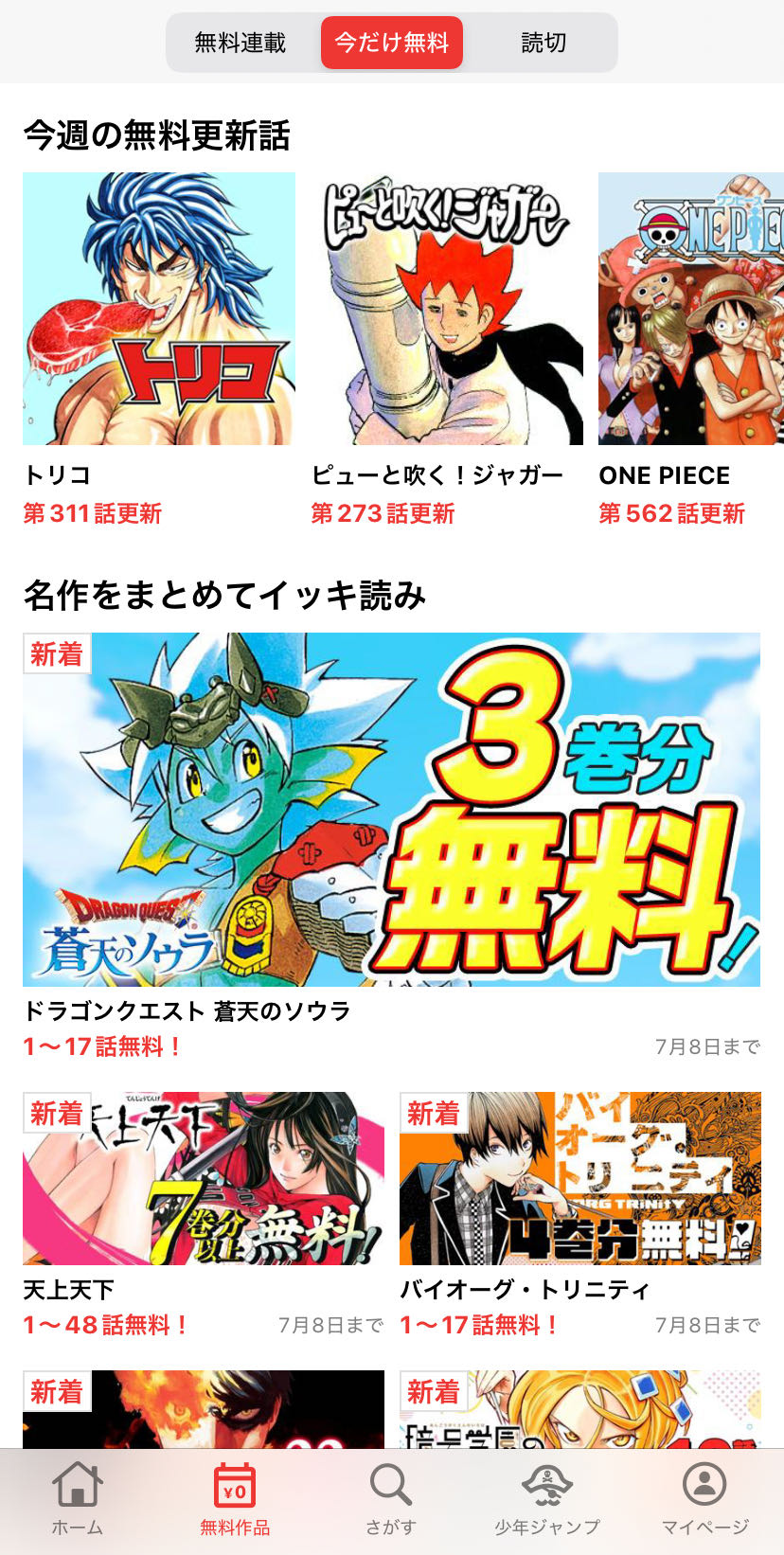Select the 無料作品 bottom tab
The width and height of the screenshot is (784, 1555).
tap(235, 1498)
